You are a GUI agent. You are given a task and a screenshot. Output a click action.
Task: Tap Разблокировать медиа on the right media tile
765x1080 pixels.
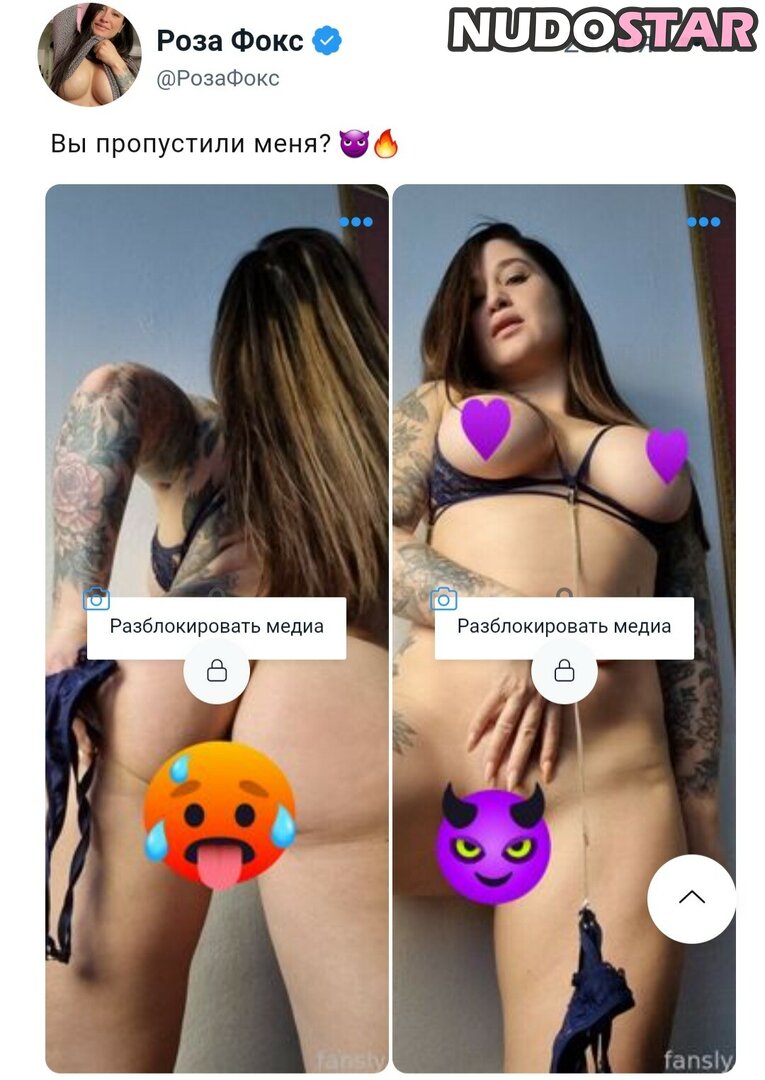tap(564, 627)
